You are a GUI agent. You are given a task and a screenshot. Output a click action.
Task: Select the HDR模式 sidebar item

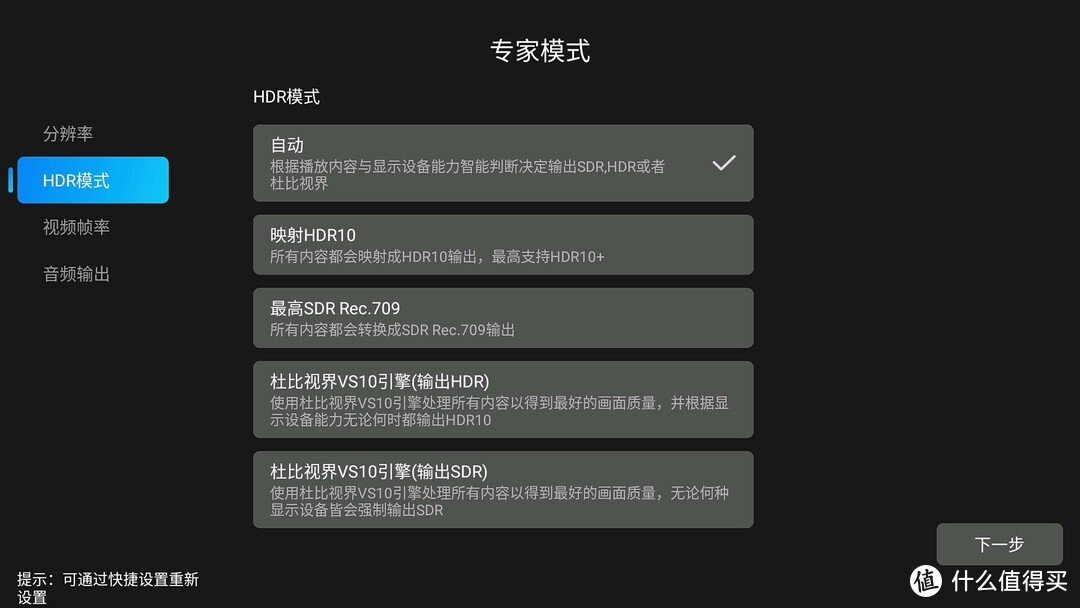[x=92, y=180]
